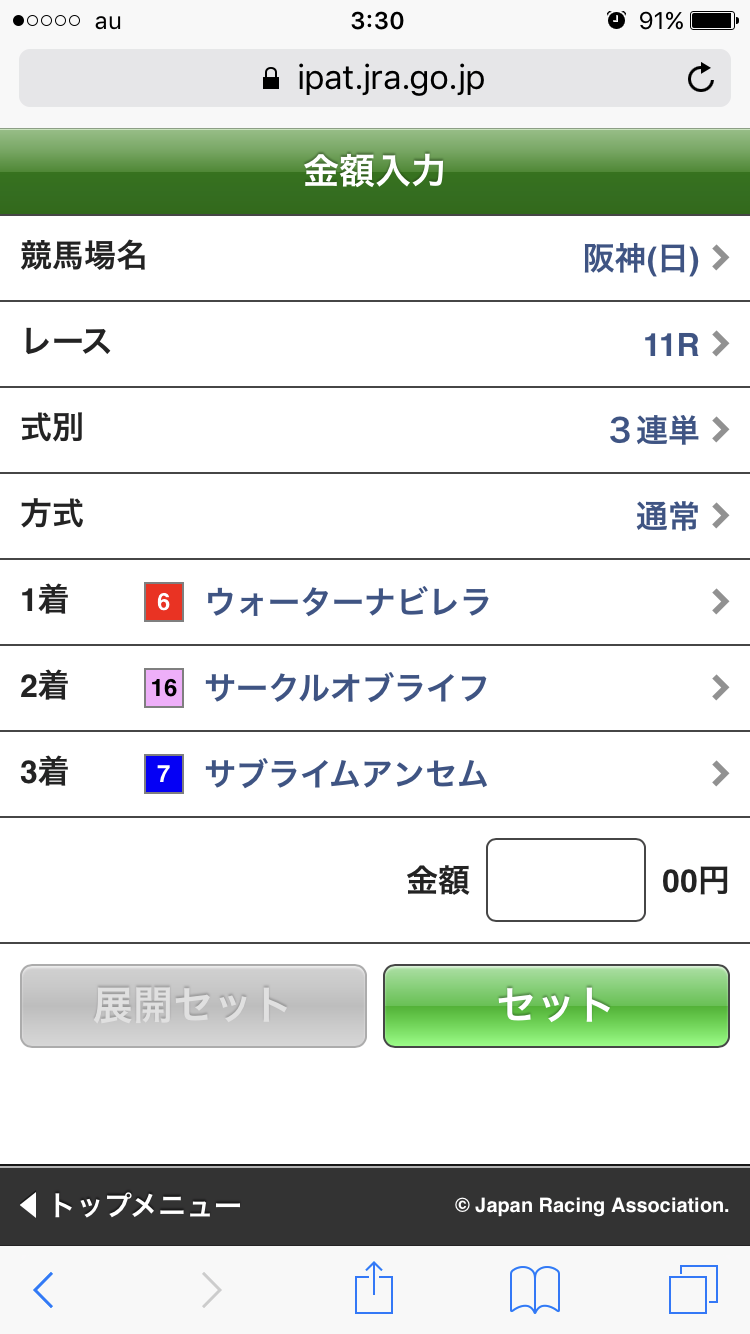Screen dimensions: 750x1334
Task: Tap the share icon in Safari toolbar
Action: tap(374, 1289)
